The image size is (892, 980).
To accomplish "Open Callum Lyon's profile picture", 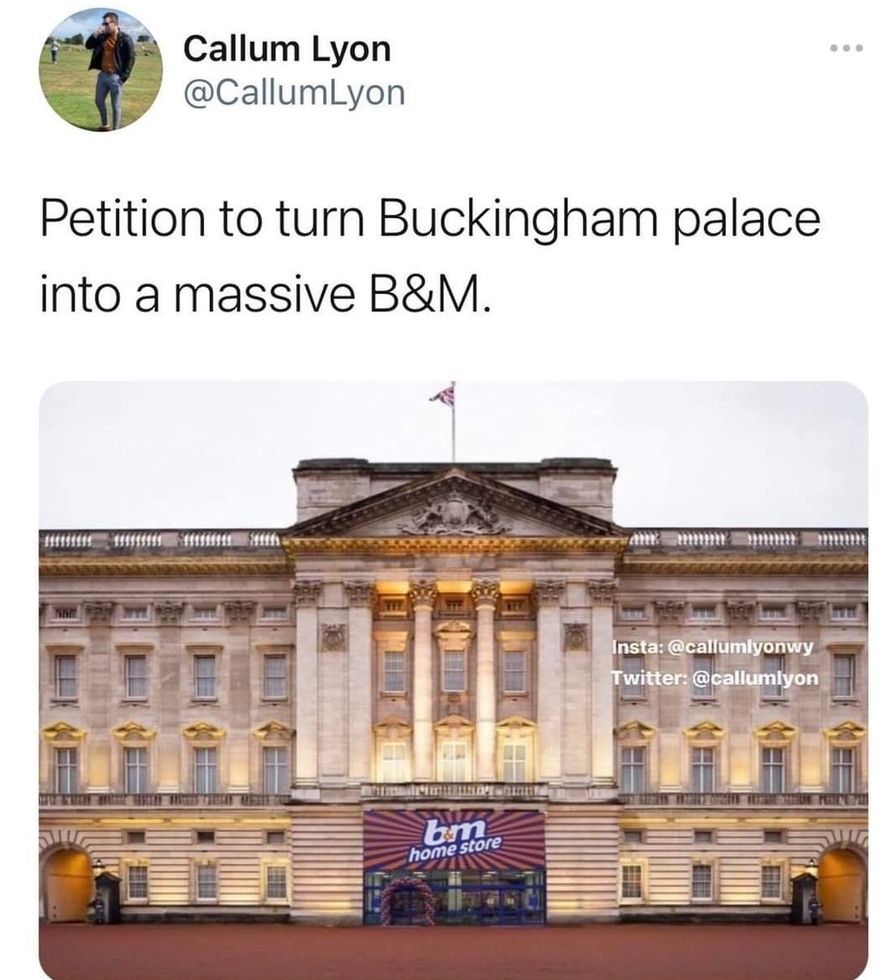I will (100, 69).
